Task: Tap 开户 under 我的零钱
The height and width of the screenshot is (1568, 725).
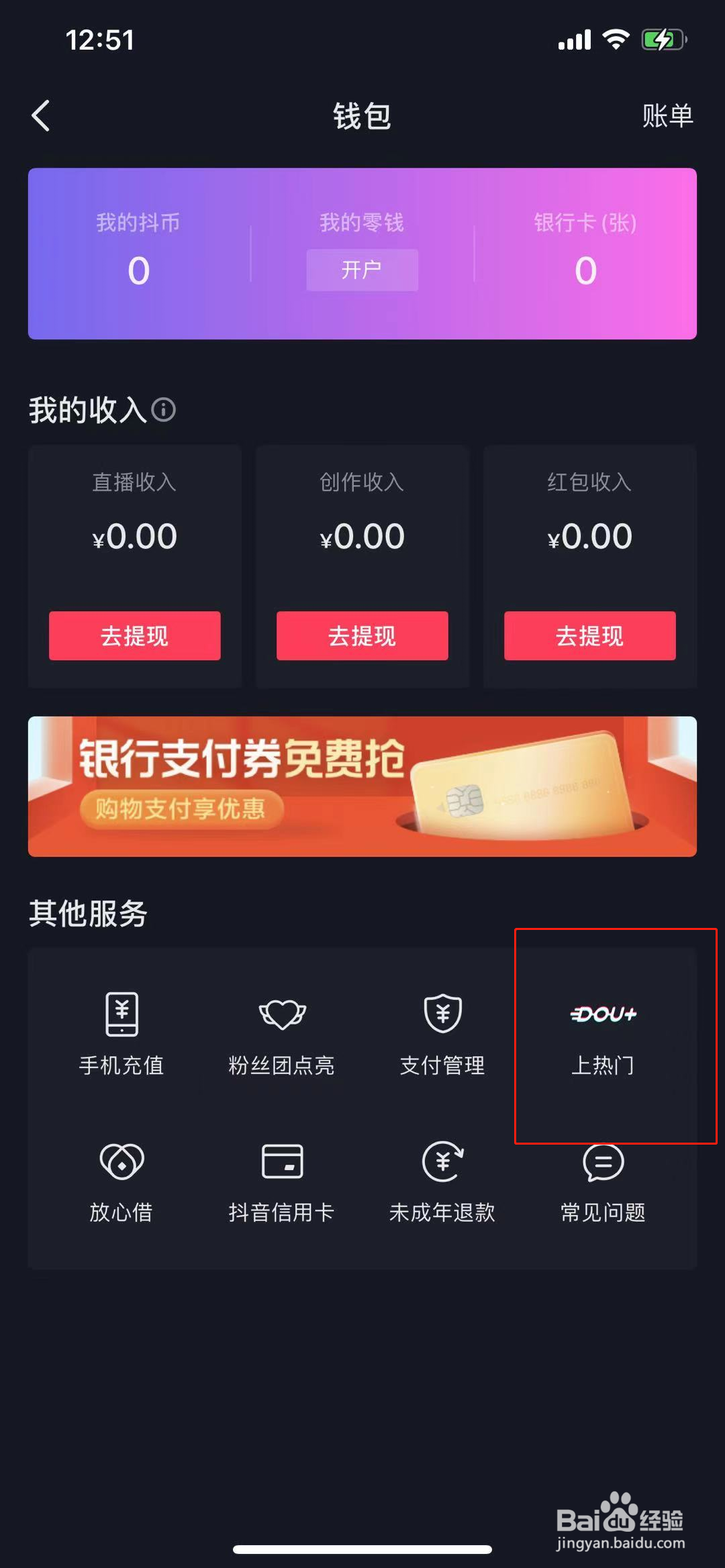Action: click(362, 270)
